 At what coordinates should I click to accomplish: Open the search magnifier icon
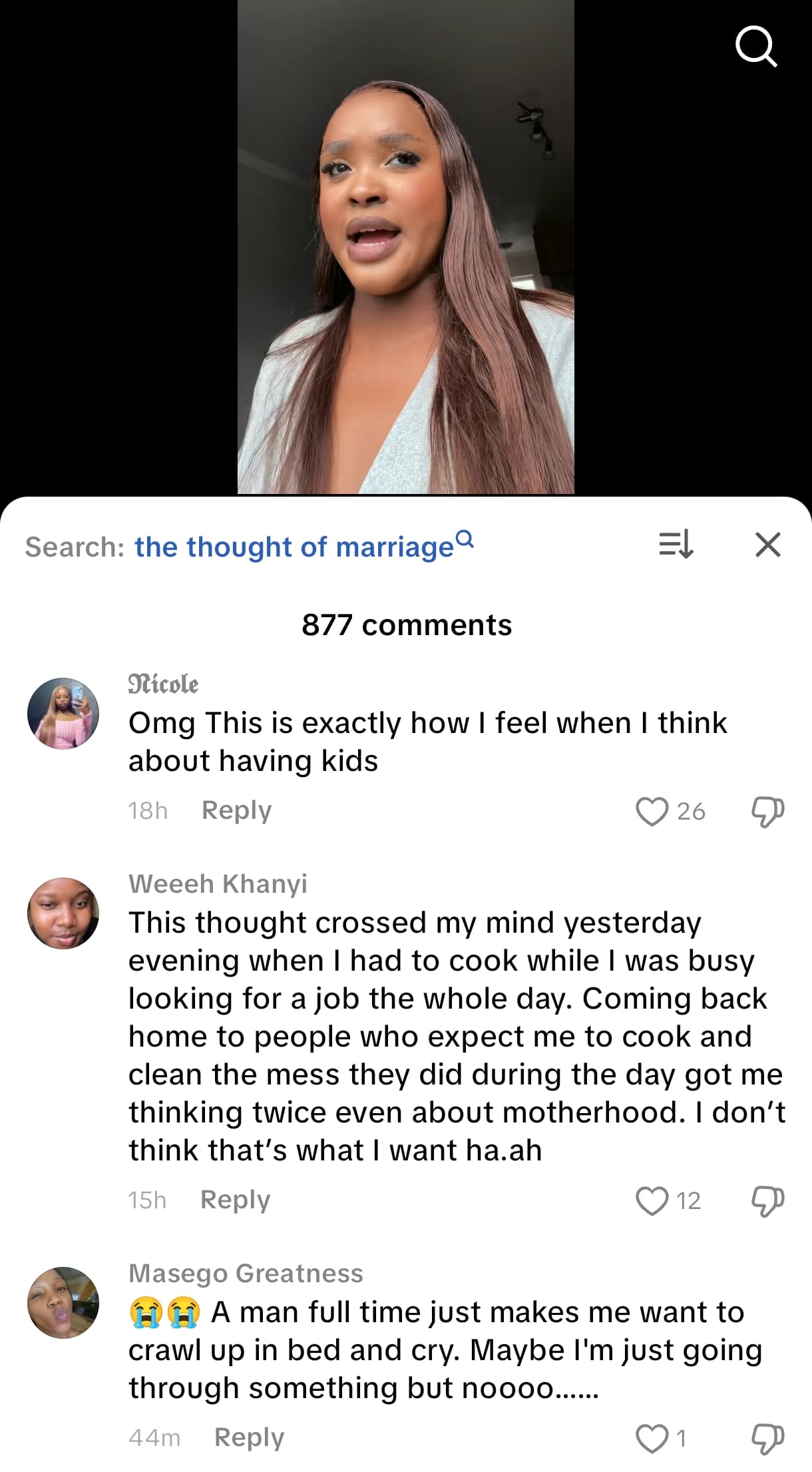(756, 47)
